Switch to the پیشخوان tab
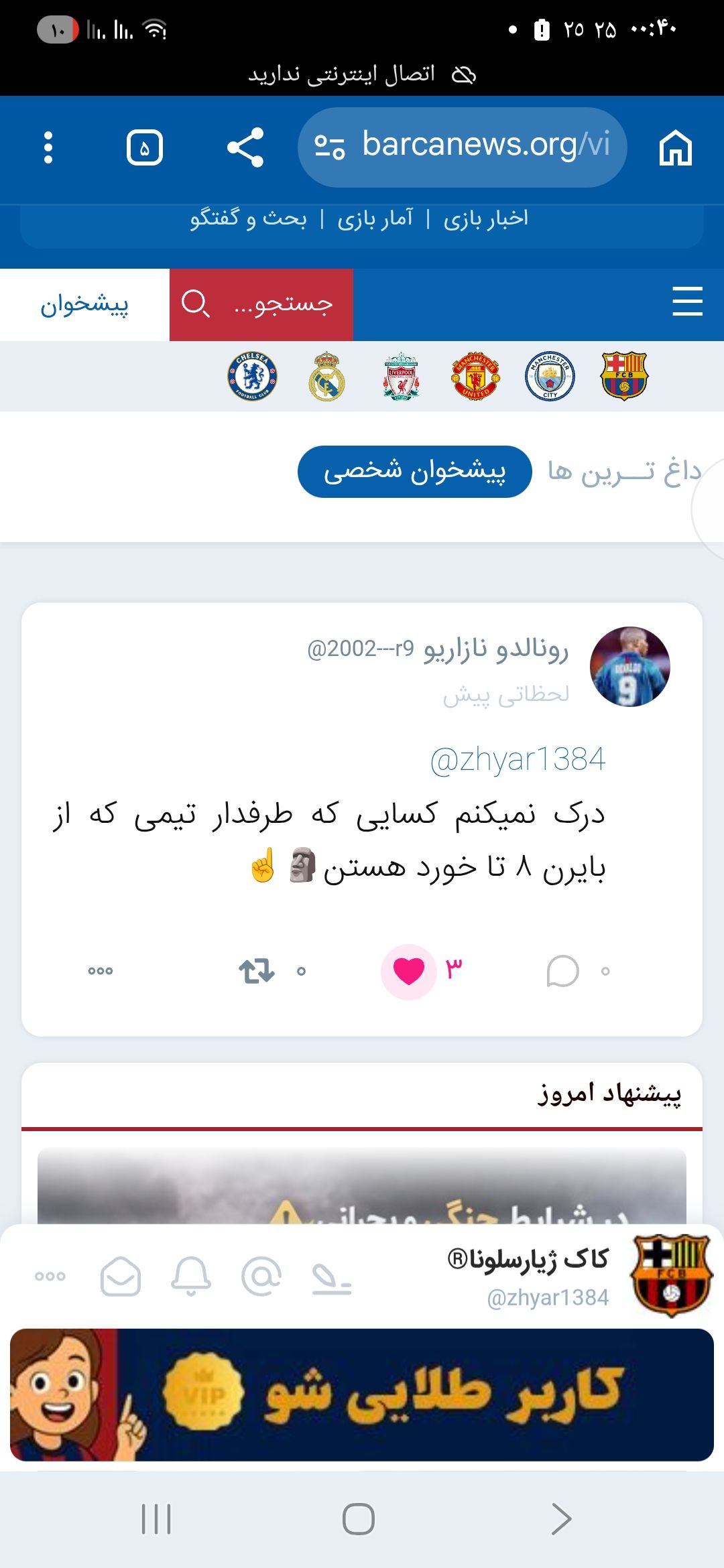The height and width of the screenshot is (1568, 724). click(84, 305)
